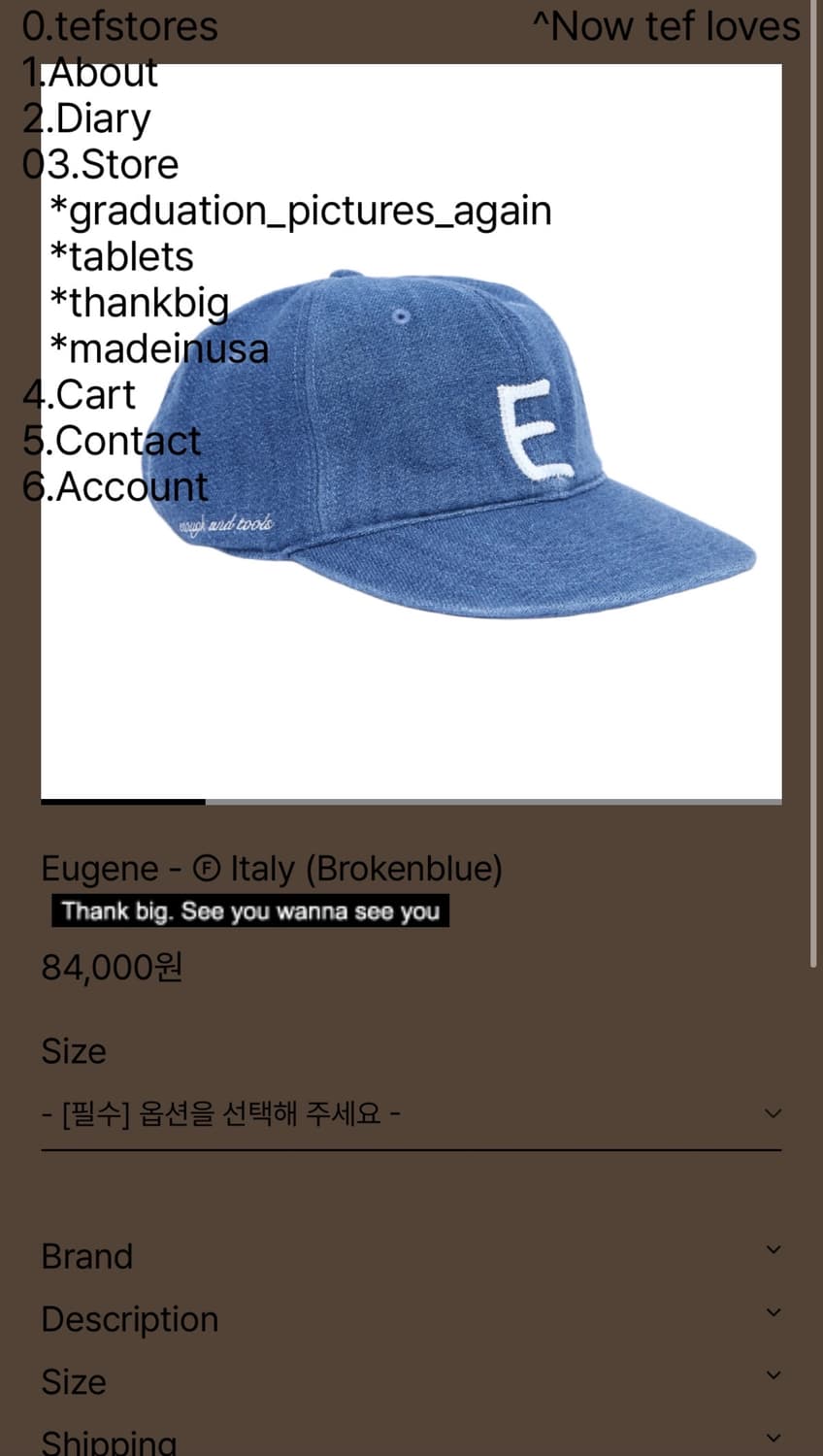Select the Eugene Italy Brokenblue product title

tap(272, 869)
